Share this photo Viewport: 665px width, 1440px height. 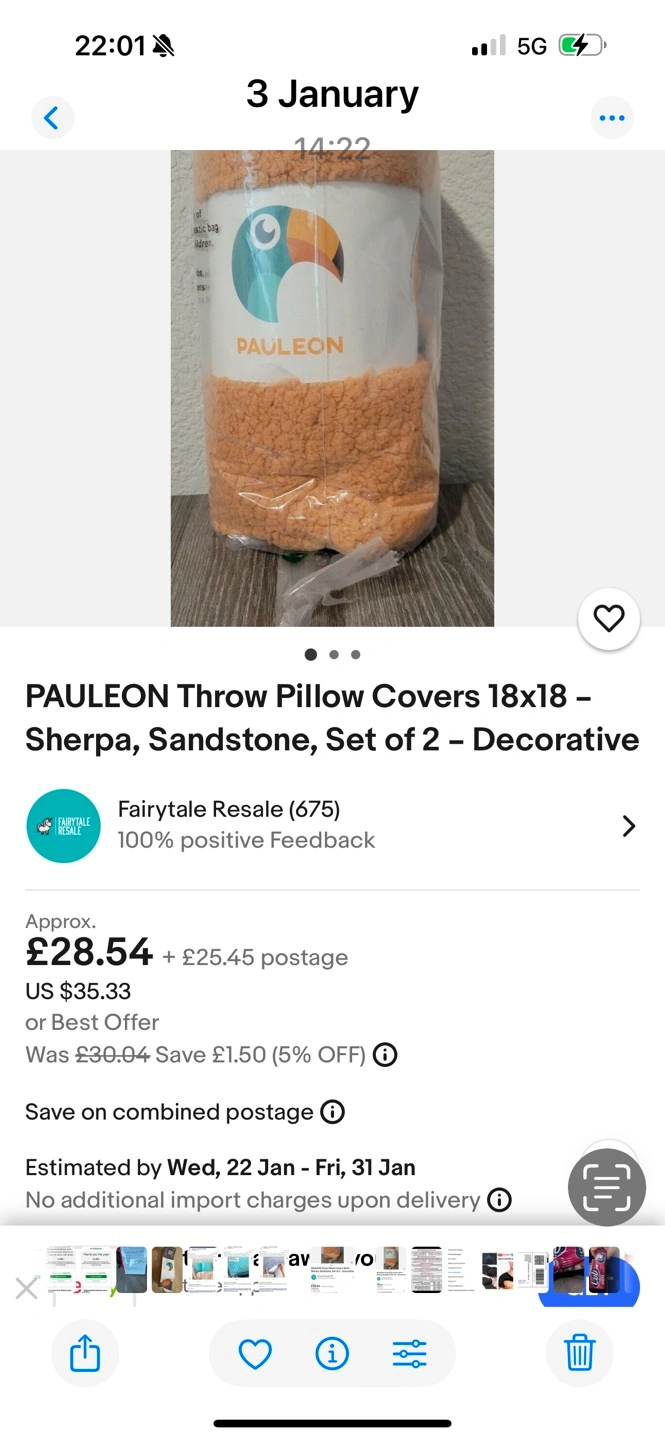point(85,1354)
